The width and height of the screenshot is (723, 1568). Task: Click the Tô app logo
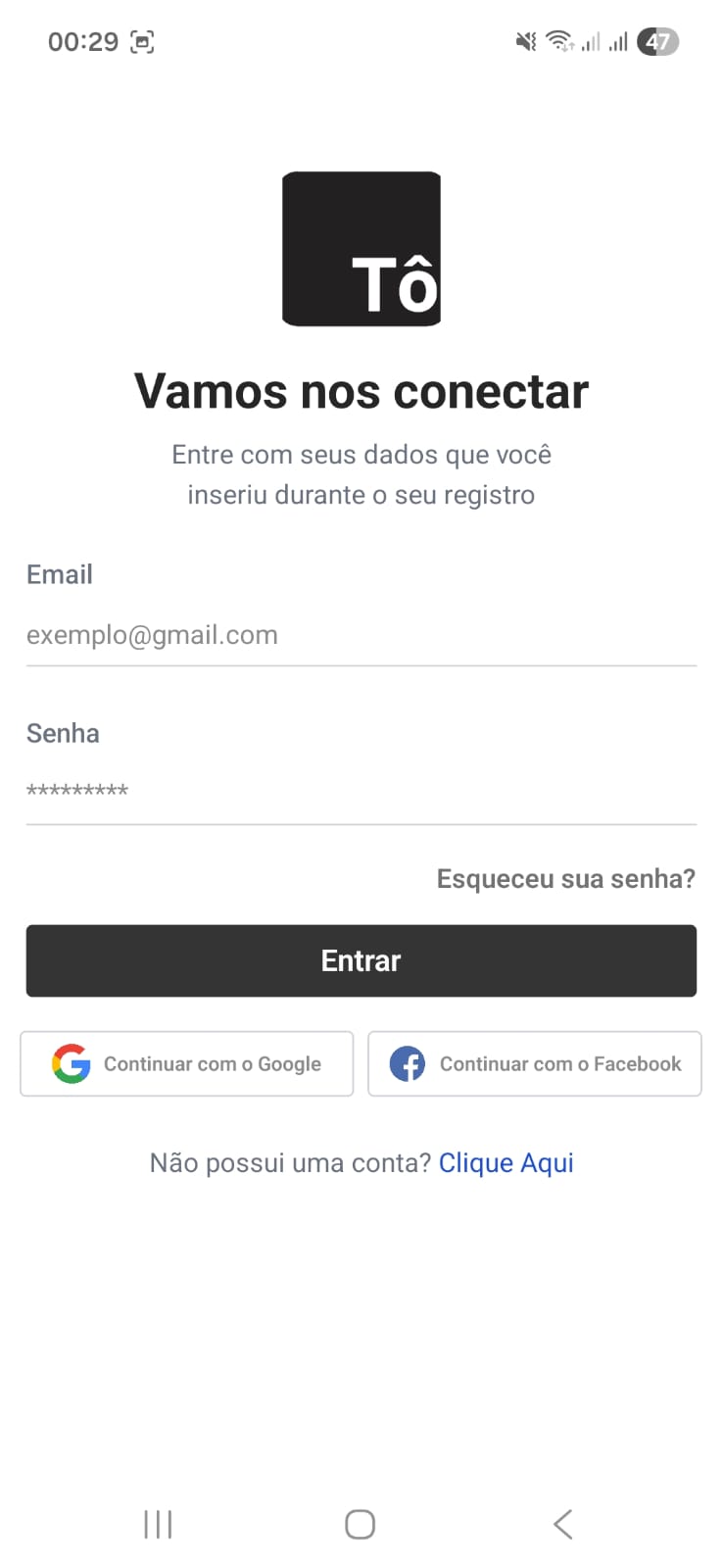coord(361,247)
